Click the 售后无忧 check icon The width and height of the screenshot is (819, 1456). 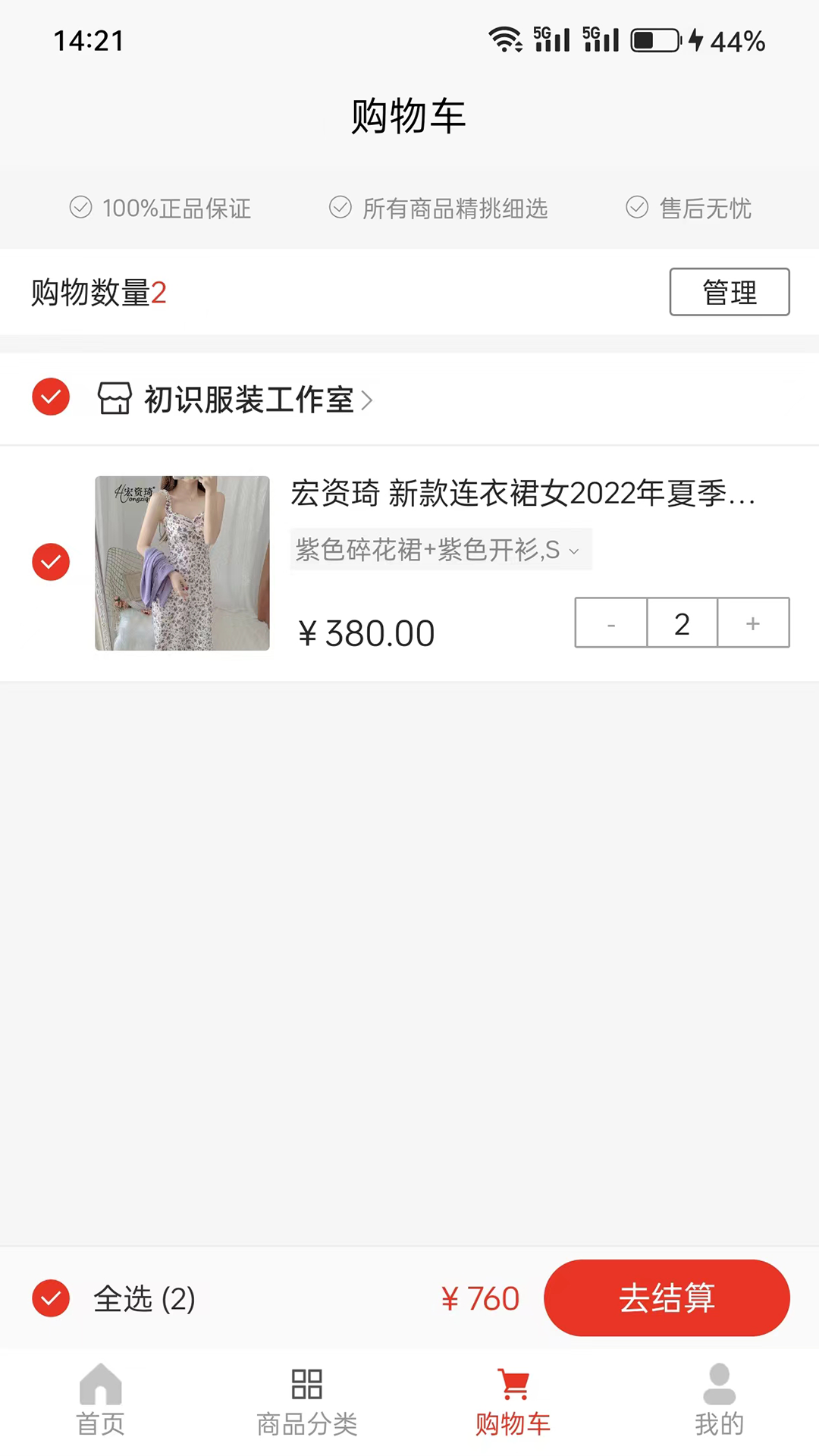pos(636,207)
